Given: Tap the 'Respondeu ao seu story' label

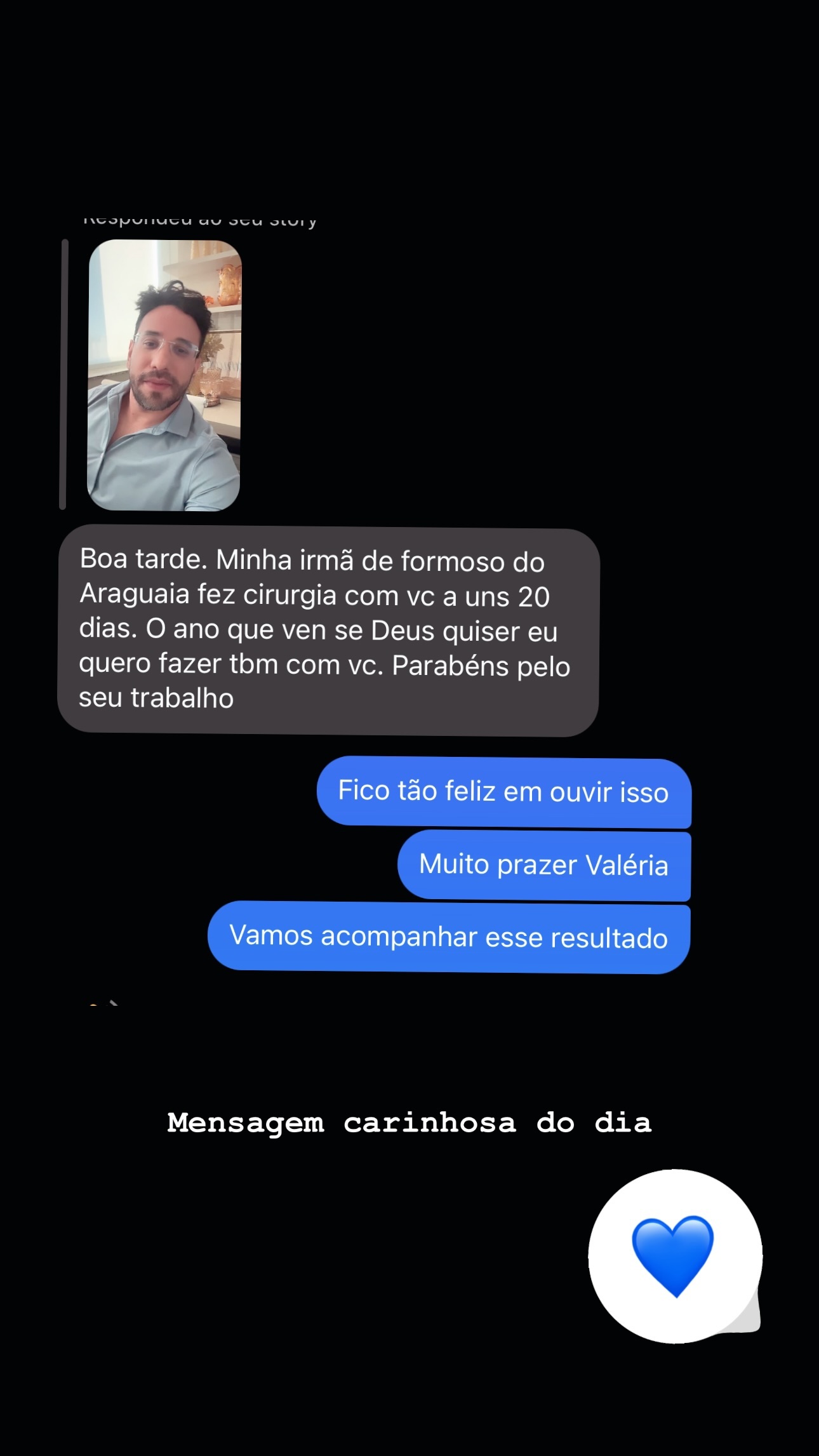Looking at the screenshot, I should [202, 218].
